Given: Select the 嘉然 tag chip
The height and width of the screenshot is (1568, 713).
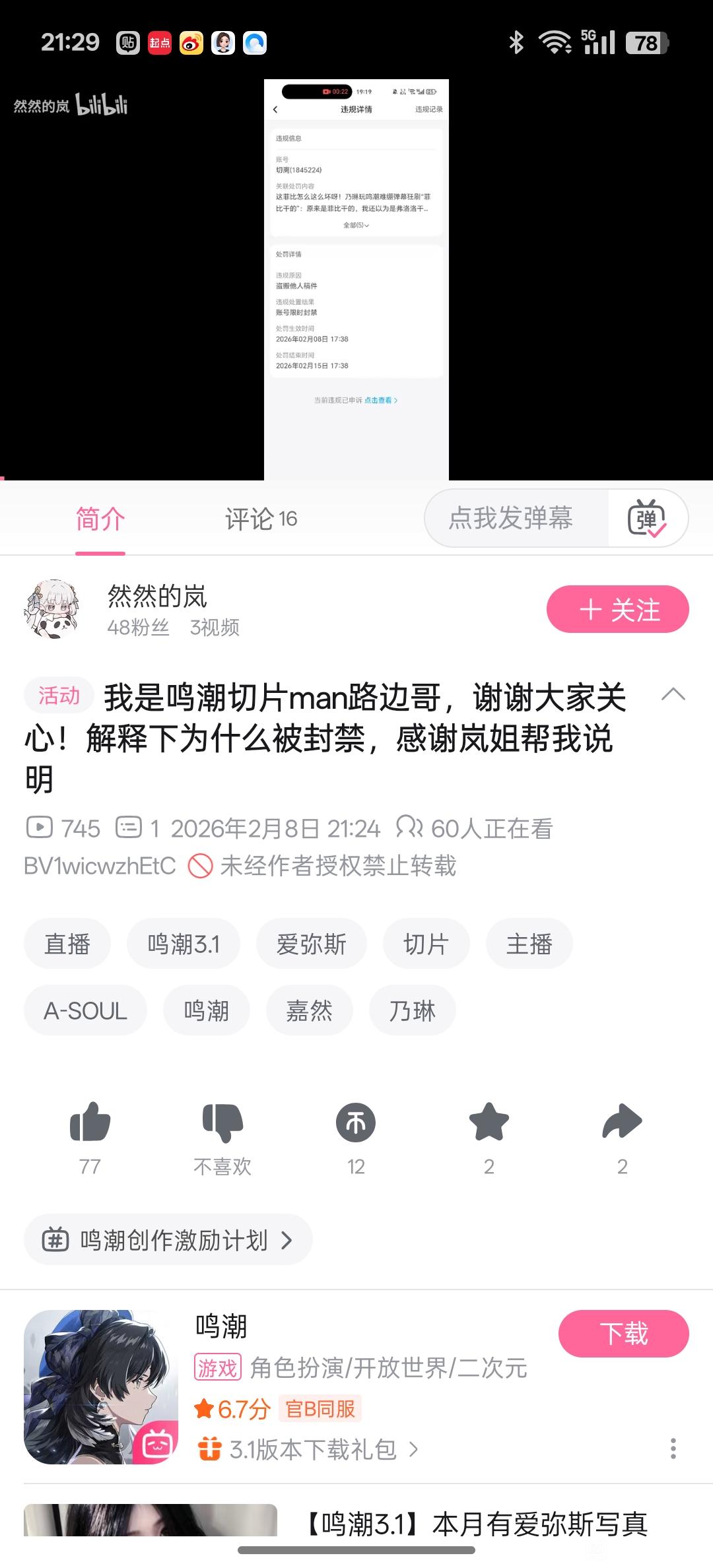Looking at the screenshot, I should point(309,1010).
